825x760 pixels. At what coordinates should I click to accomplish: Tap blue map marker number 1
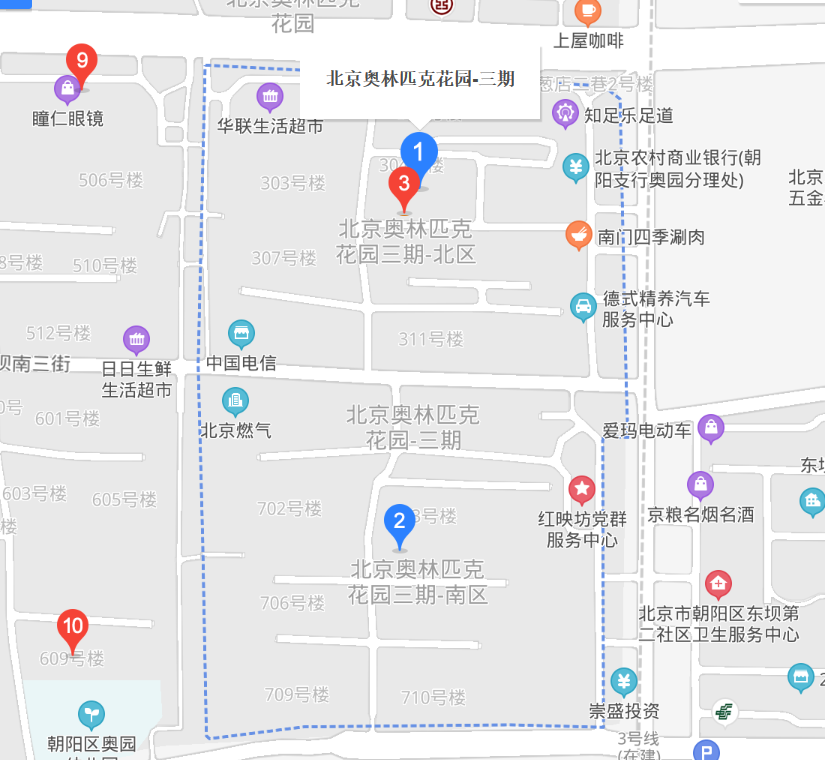(419, 154)
